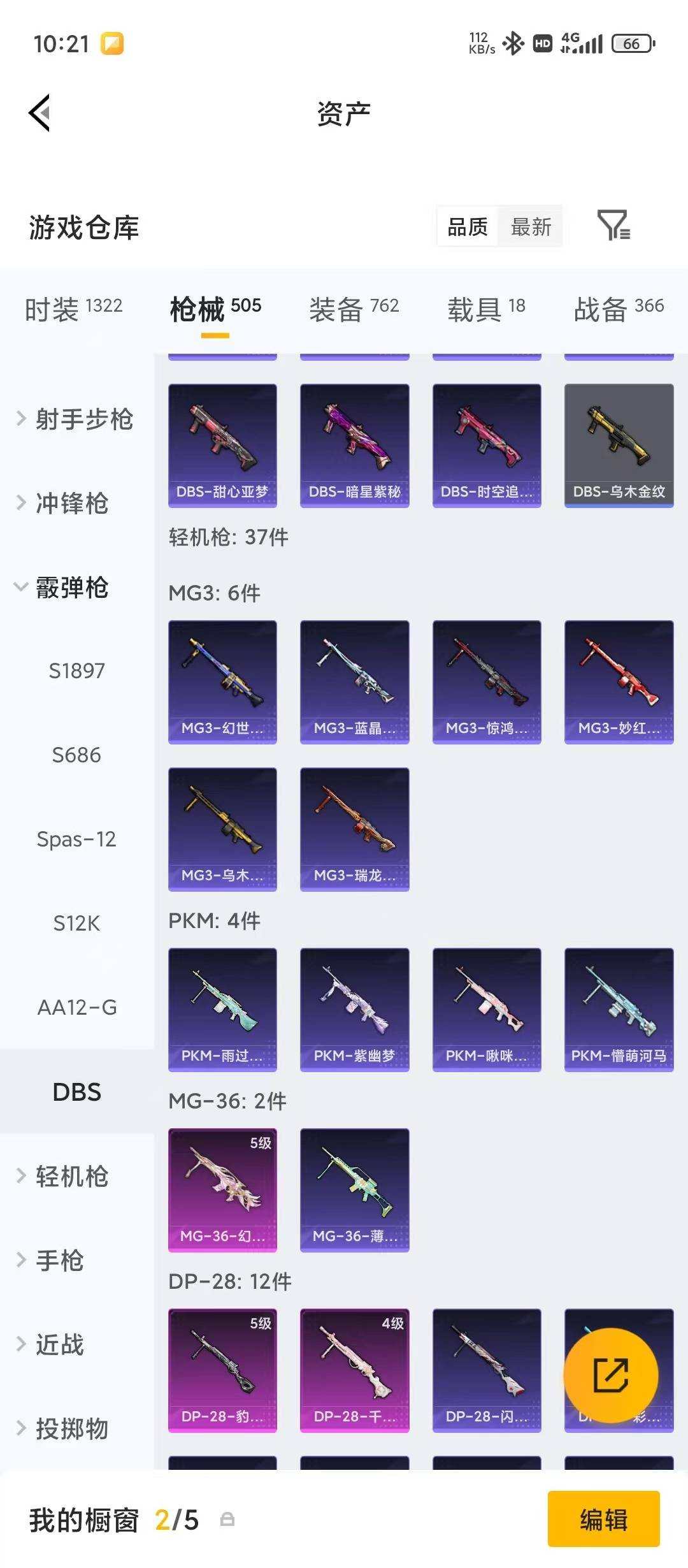Switch sorting to 最新
Image resolution: width=688 pixels, height=1568 pixels.
point(531,228)
